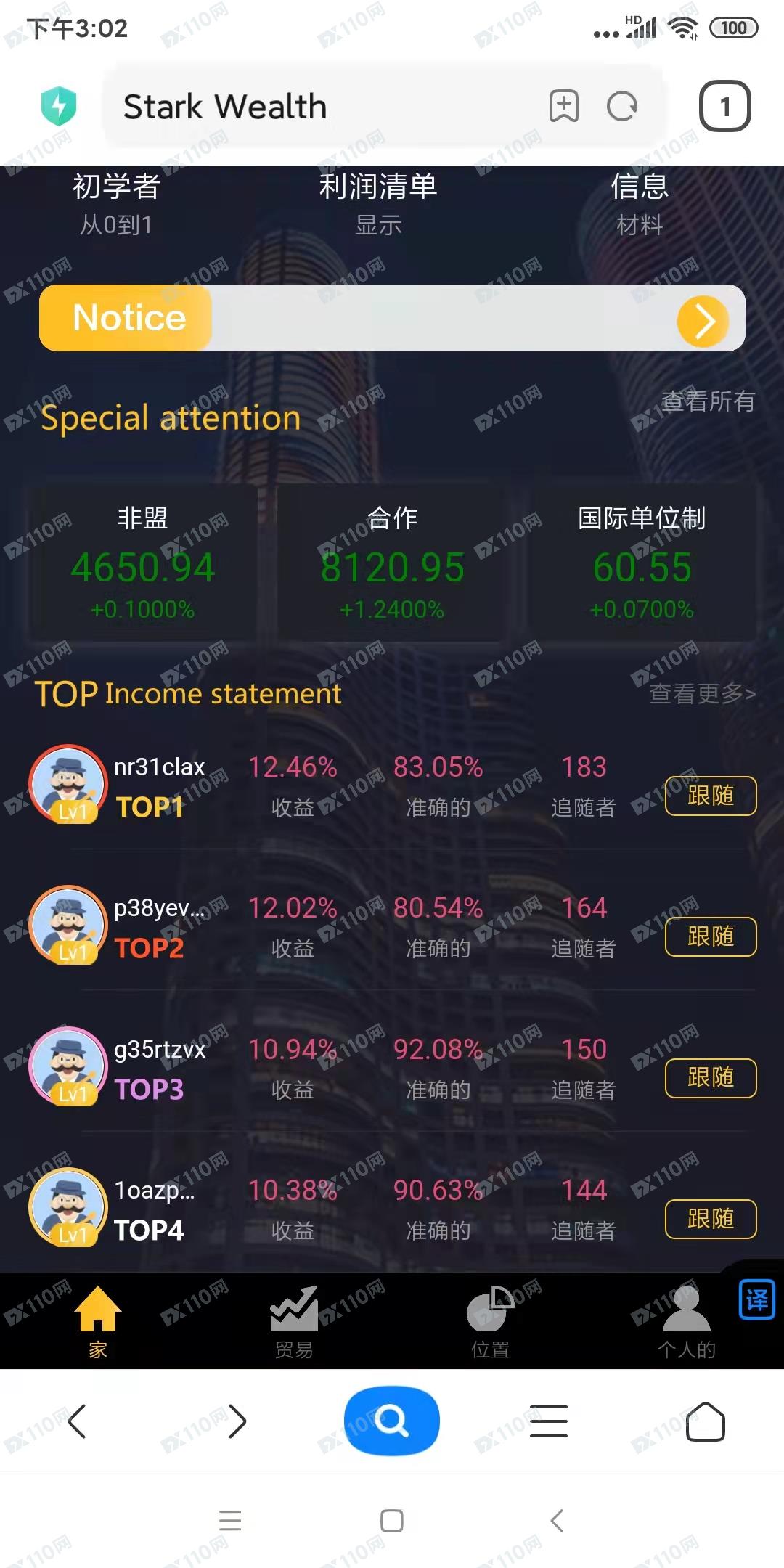Follow the TOP4 trader 1oazp
The height and width of the screenshot is (1568, 784).
click(710, 1219)
